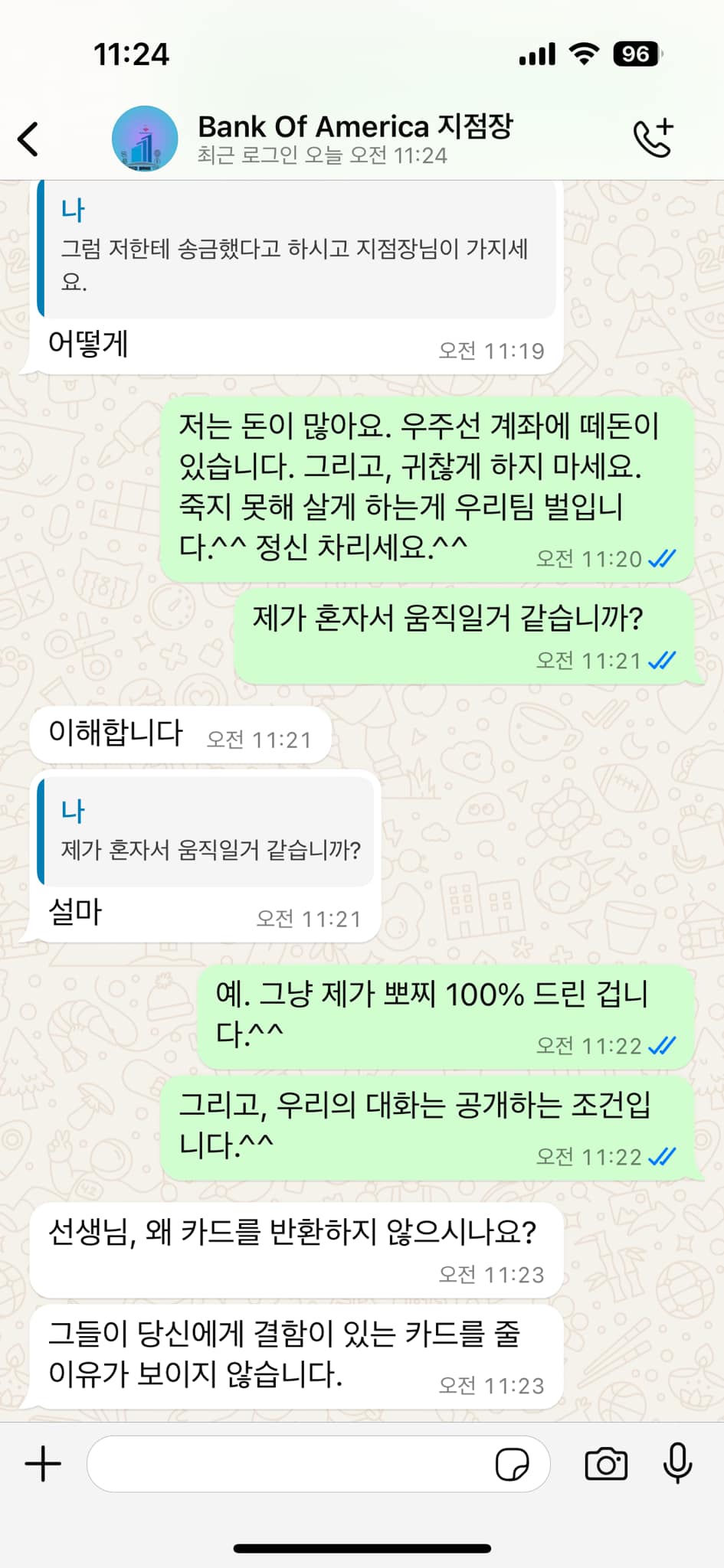Focus the message input field
Image resolution: width=724 pixels, height=1568 pixels.
click(x=291, y=1465)
